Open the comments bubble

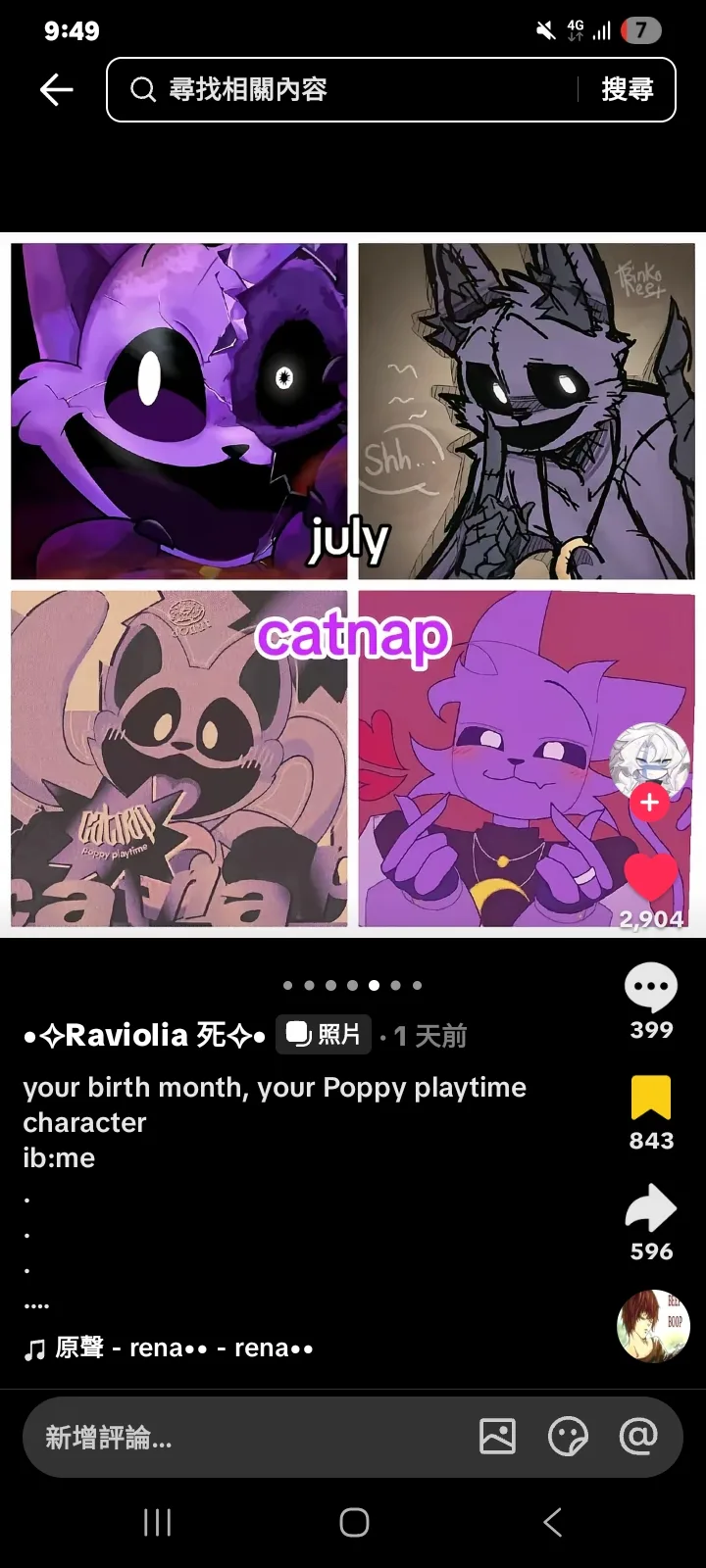pyautogui.click(x=651, y=988)
